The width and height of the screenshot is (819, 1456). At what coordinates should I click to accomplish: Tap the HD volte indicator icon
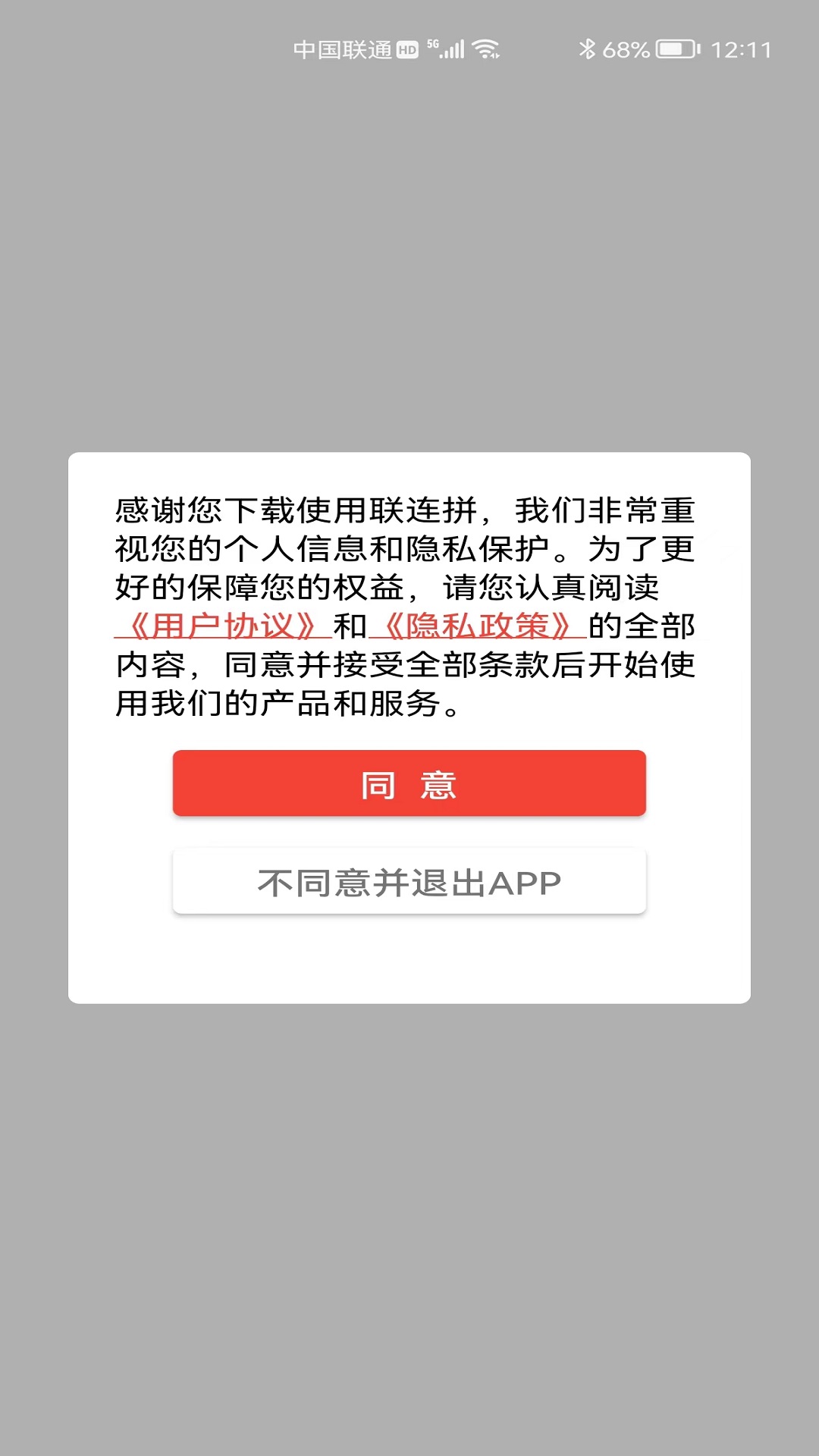pyautogui.click(x=406, y=50)
